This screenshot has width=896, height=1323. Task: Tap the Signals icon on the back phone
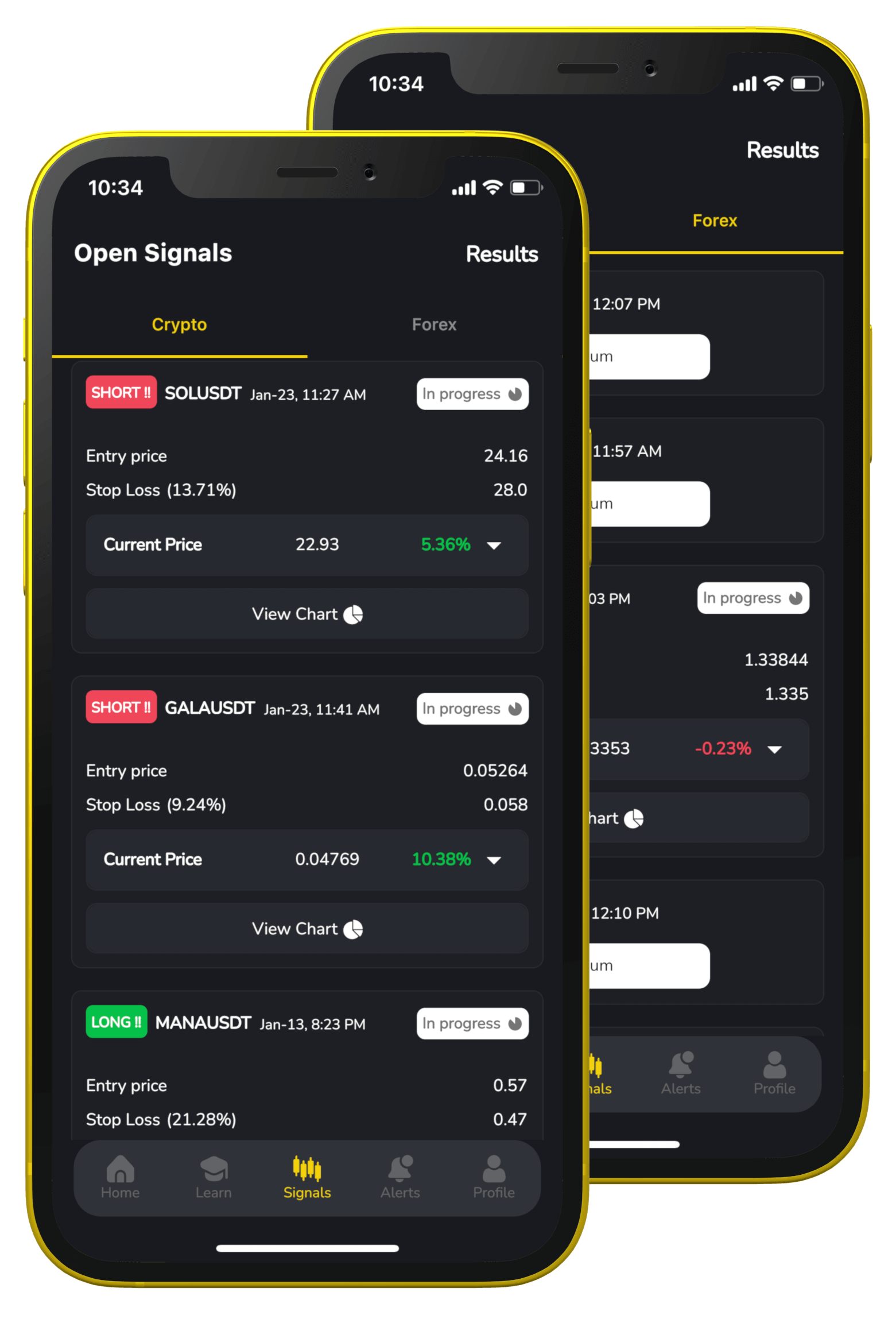(x=594, y=1064)
